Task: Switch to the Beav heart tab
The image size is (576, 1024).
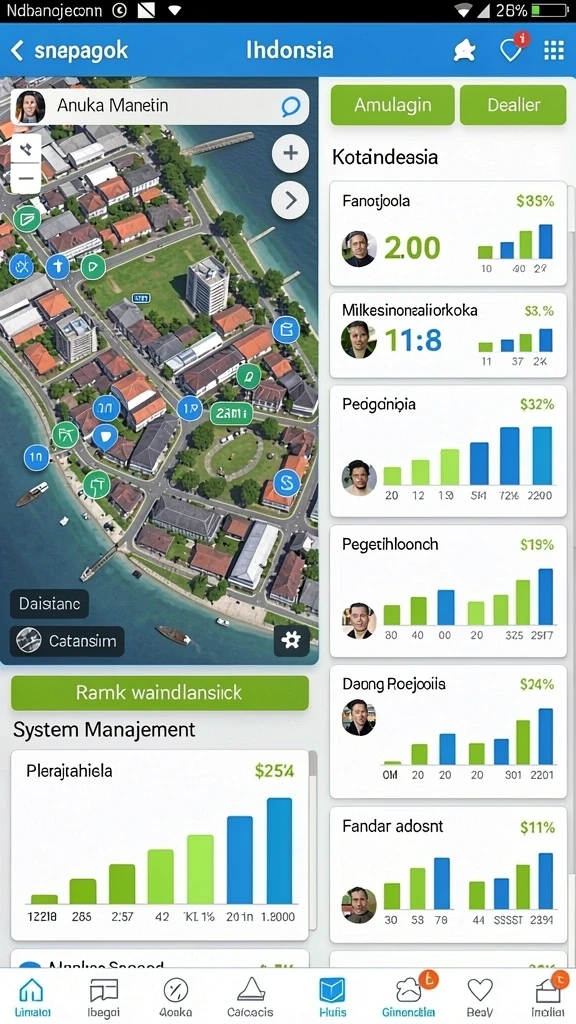Action: [479, 997]
